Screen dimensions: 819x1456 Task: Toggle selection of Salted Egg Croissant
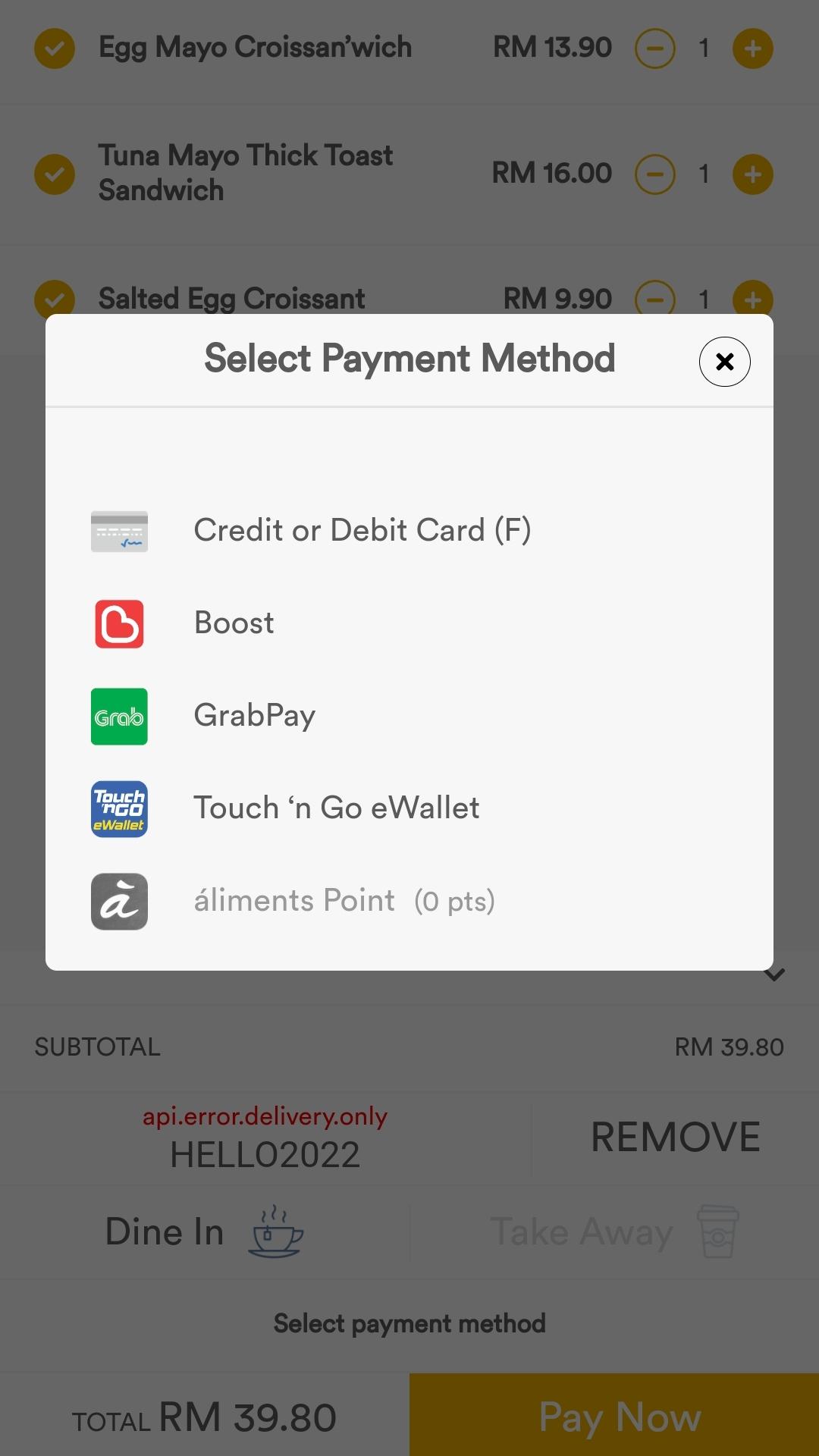(54, 299)
